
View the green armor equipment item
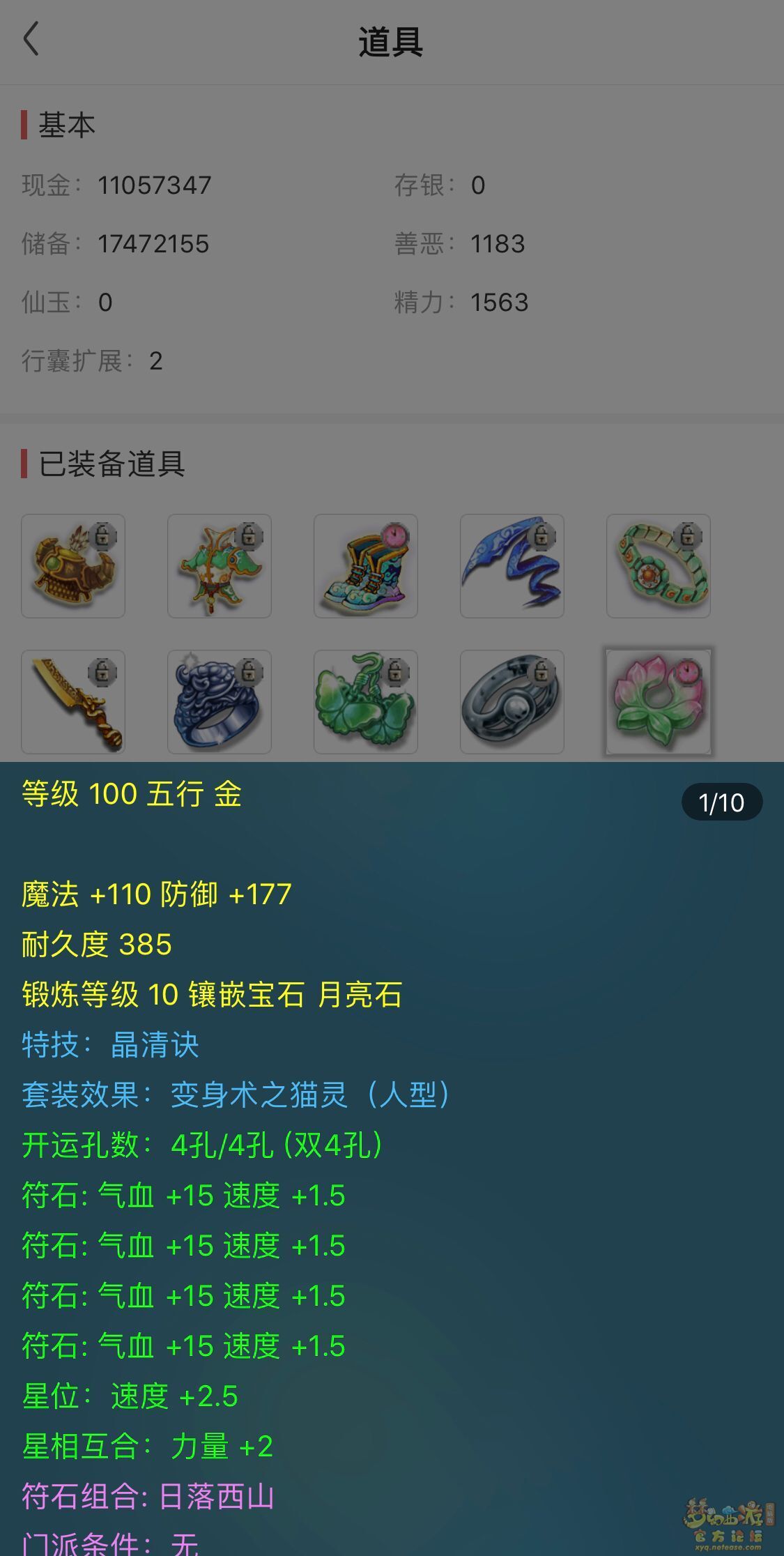click(x=220, y=566)
